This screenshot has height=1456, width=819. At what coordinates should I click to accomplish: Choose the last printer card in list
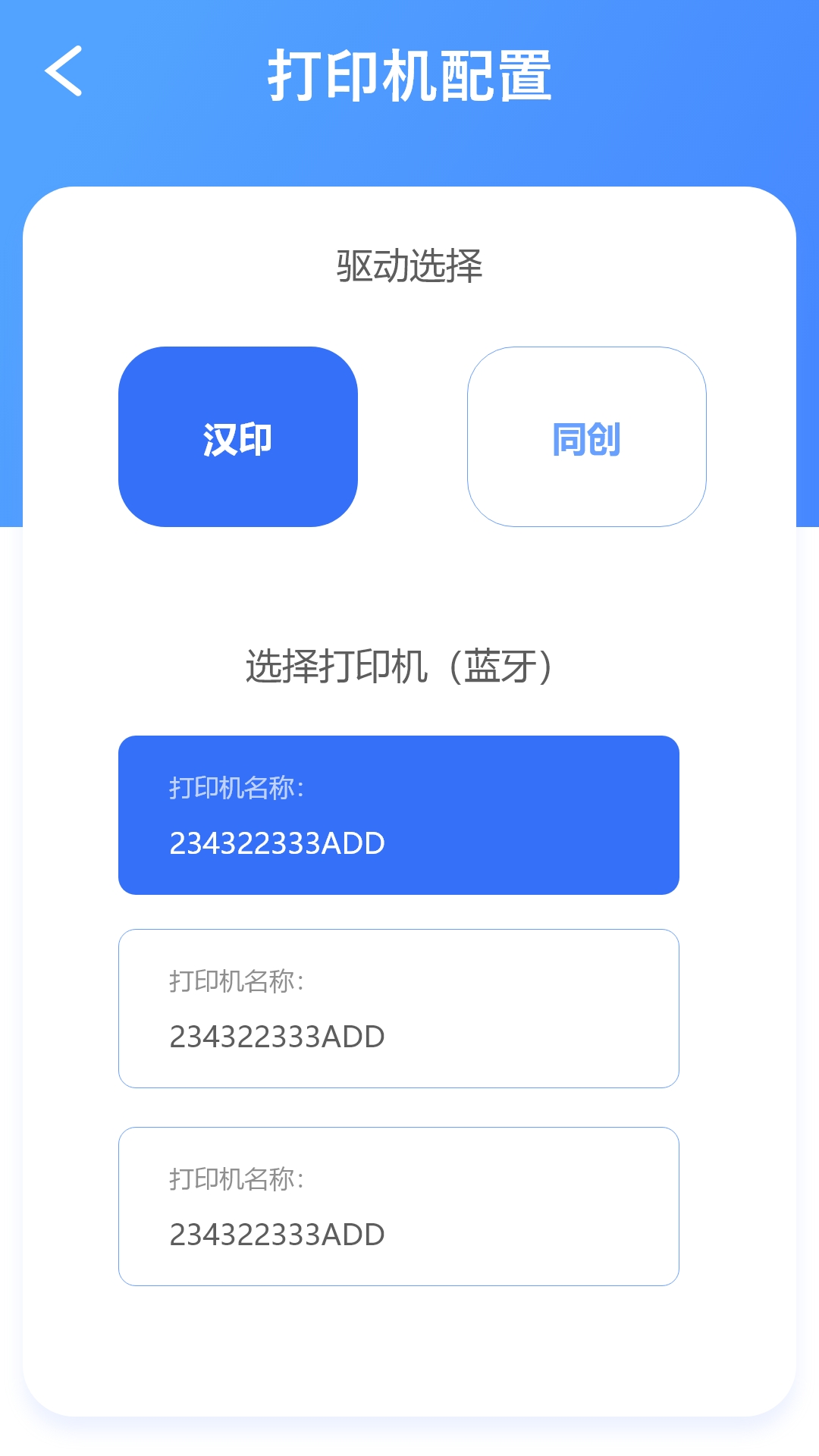(x=399, y=1207)
